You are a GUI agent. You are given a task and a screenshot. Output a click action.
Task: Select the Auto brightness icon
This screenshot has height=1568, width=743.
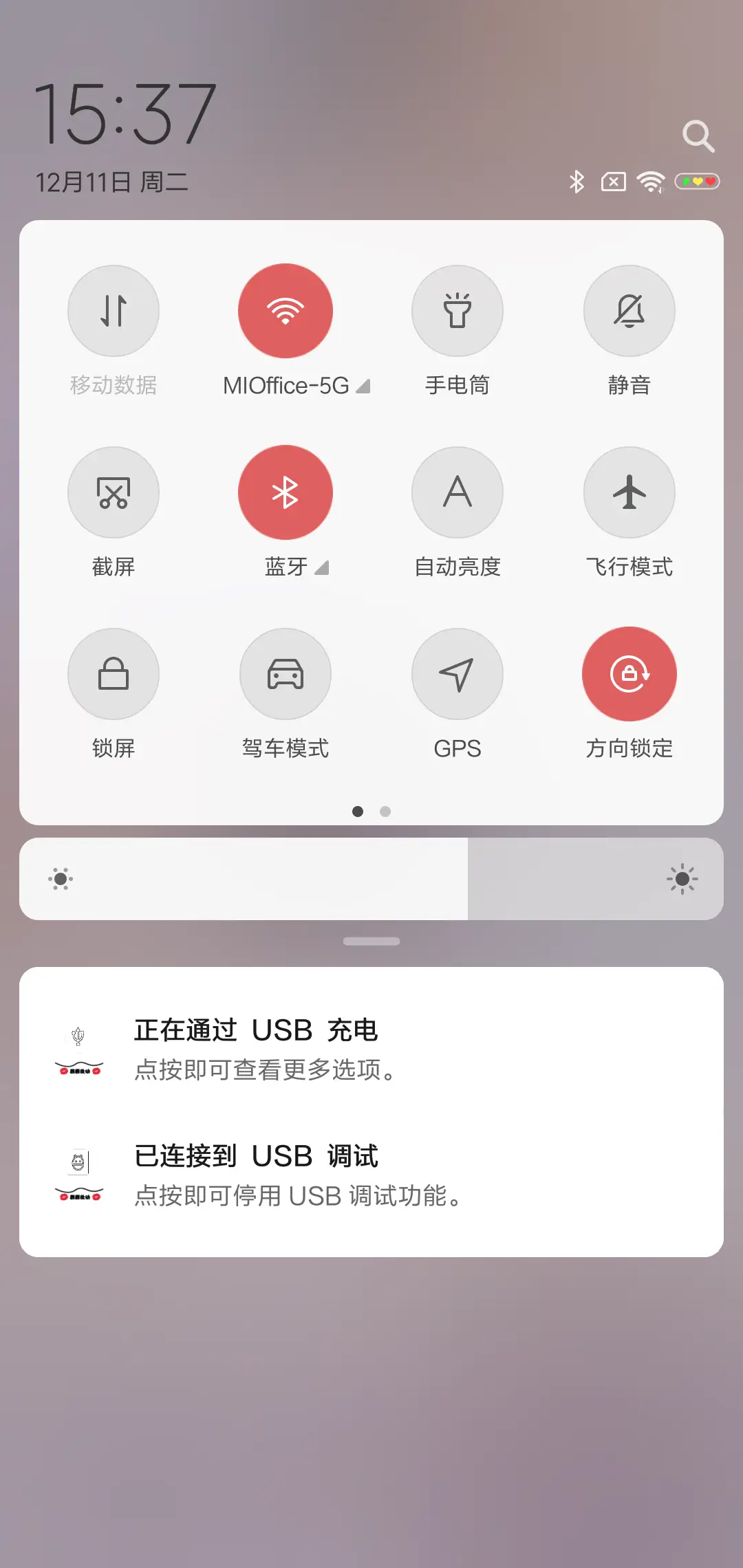coord(457,492)
